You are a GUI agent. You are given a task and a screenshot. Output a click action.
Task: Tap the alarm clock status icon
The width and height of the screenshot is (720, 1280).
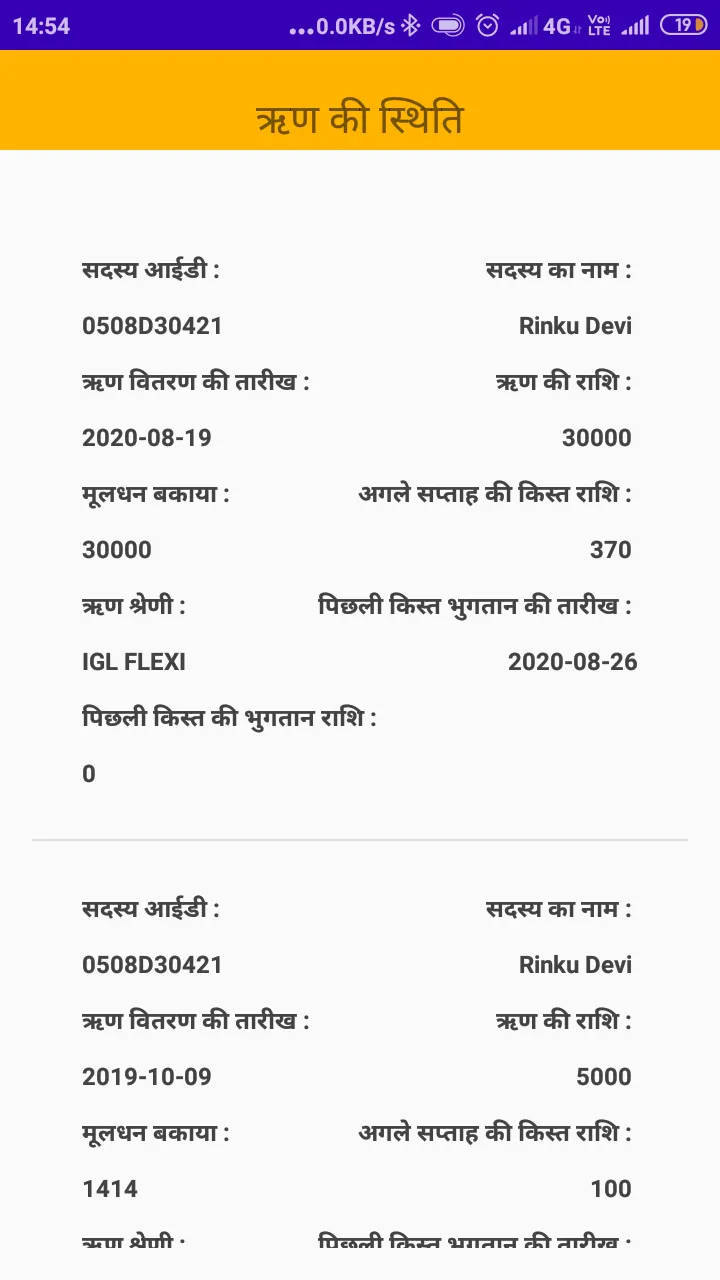(487, 24)
